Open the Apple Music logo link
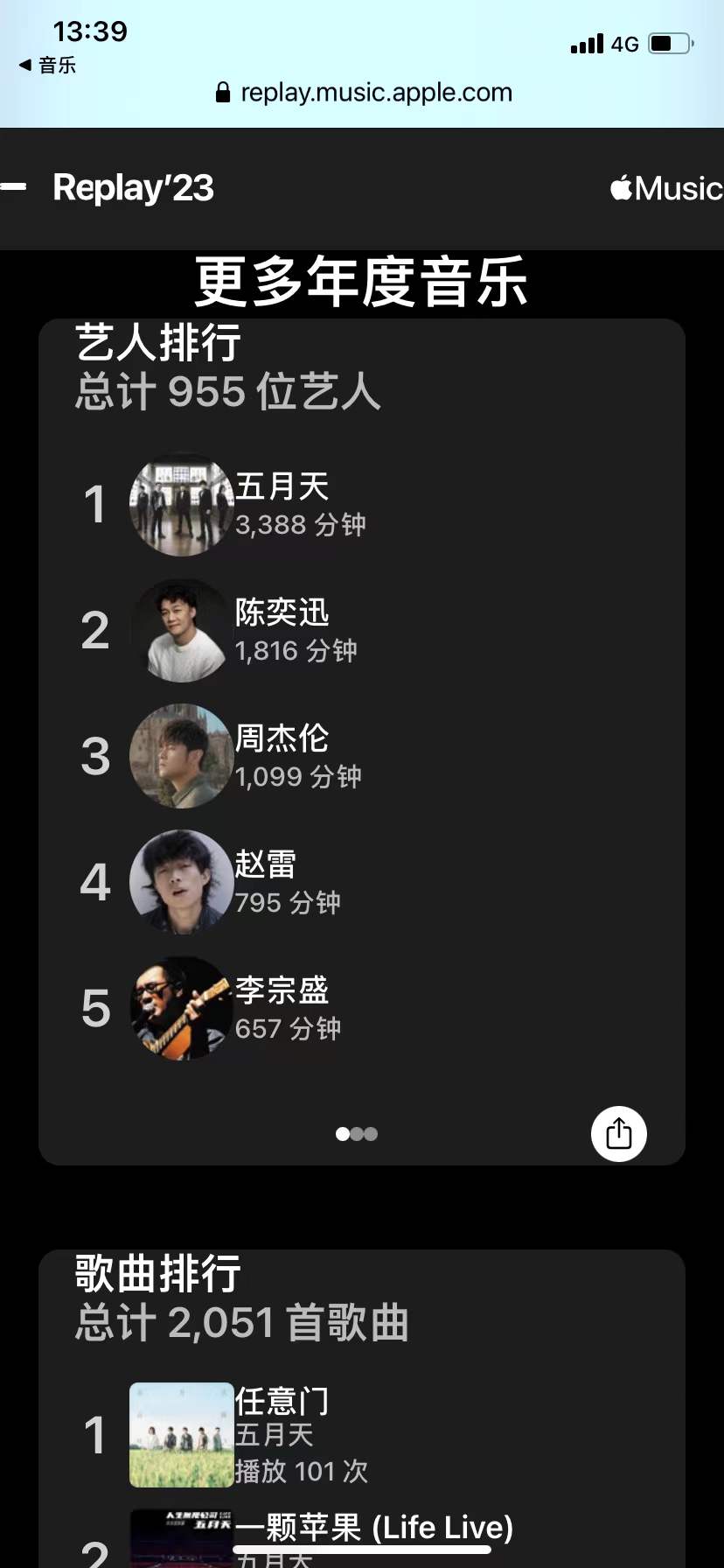The image size is (724, 1568). 666,188
